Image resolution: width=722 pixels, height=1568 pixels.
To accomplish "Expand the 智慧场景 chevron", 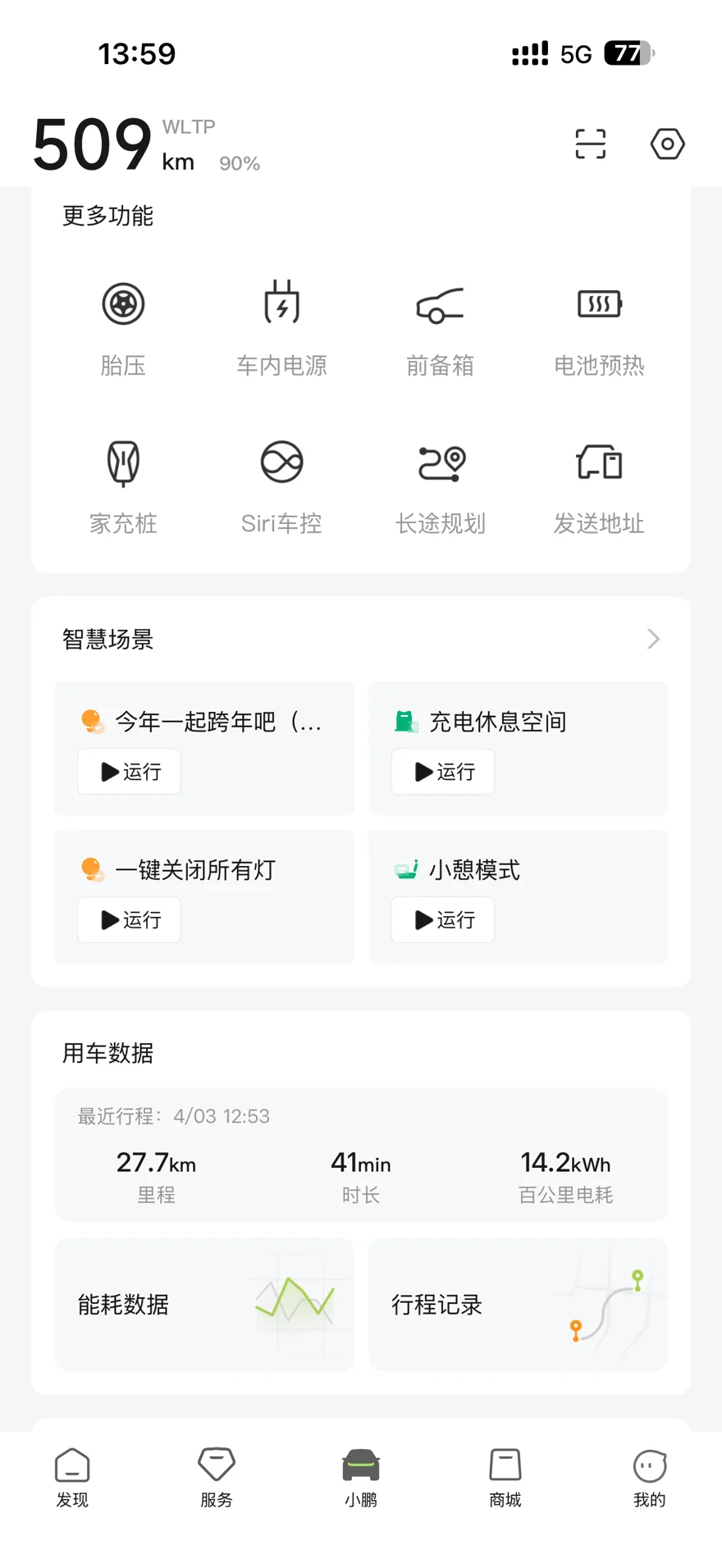I will [653, 639].
